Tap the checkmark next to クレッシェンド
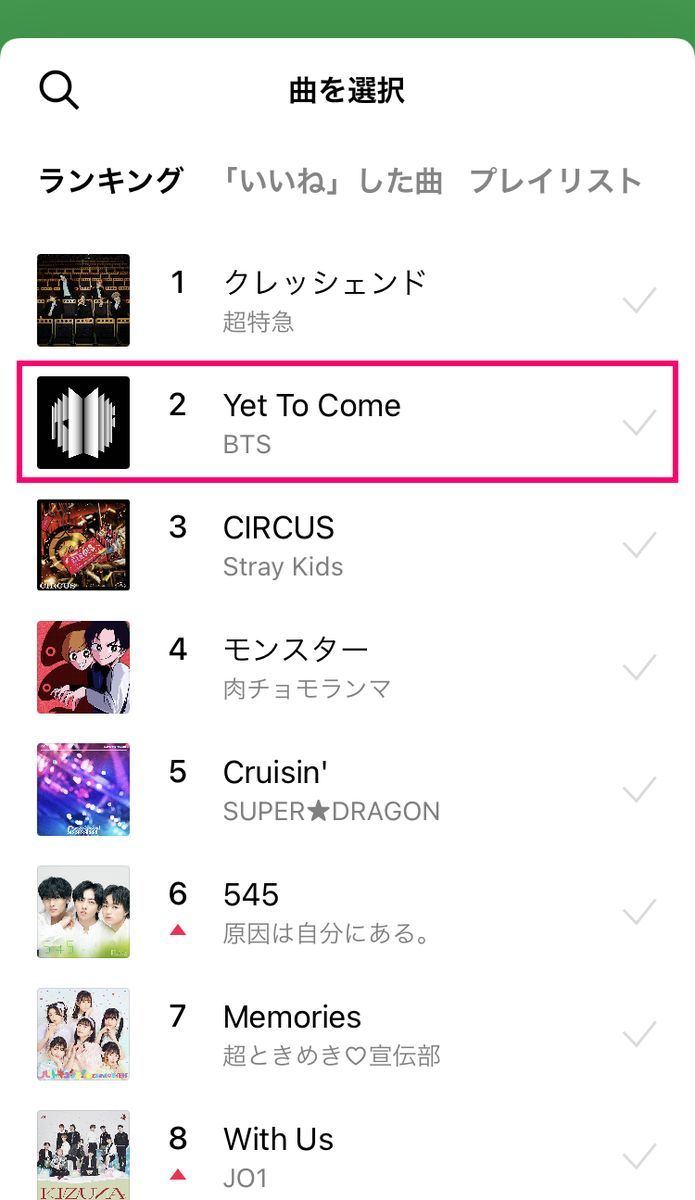The image size is (695, 1200). [x=639, y=300]
